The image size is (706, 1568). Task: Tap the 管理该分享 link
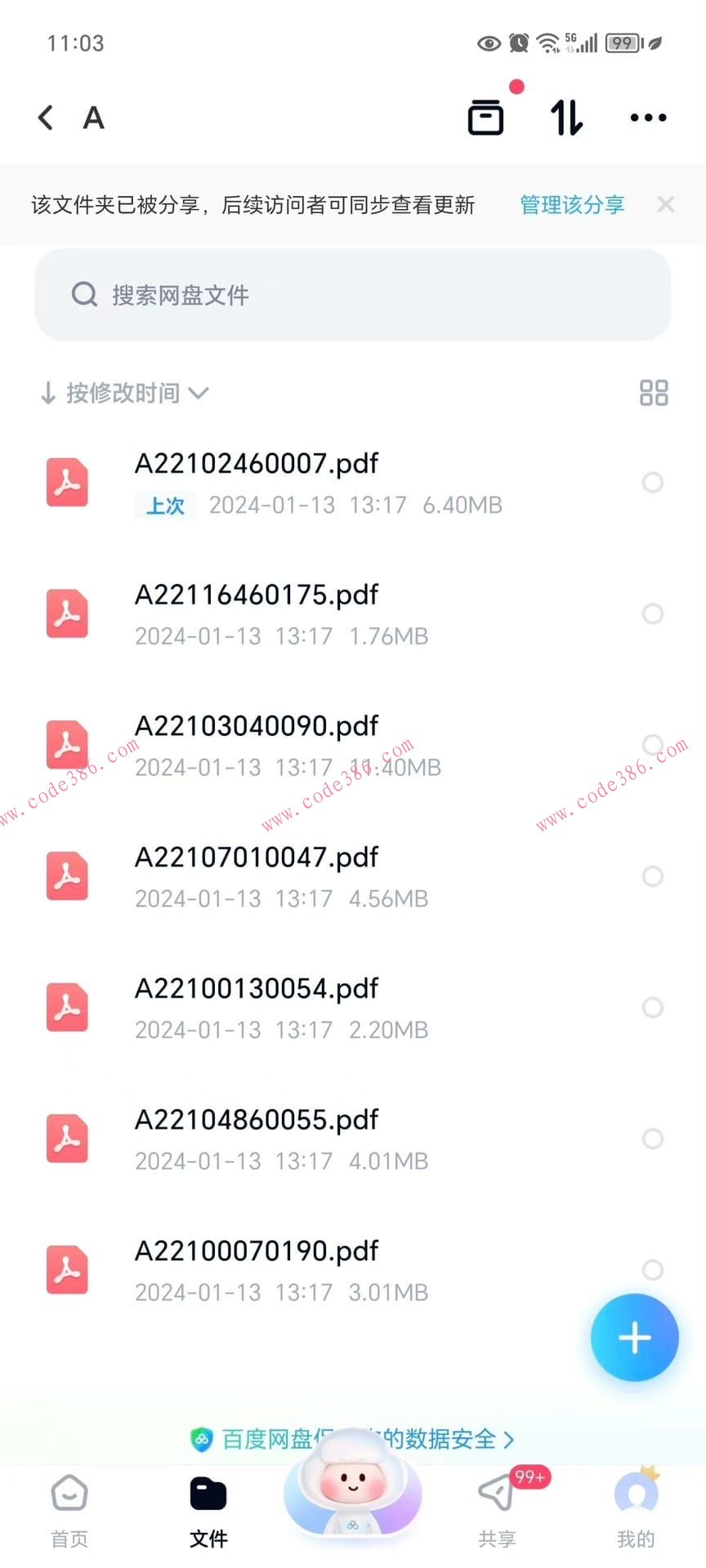tap(572, 205)
